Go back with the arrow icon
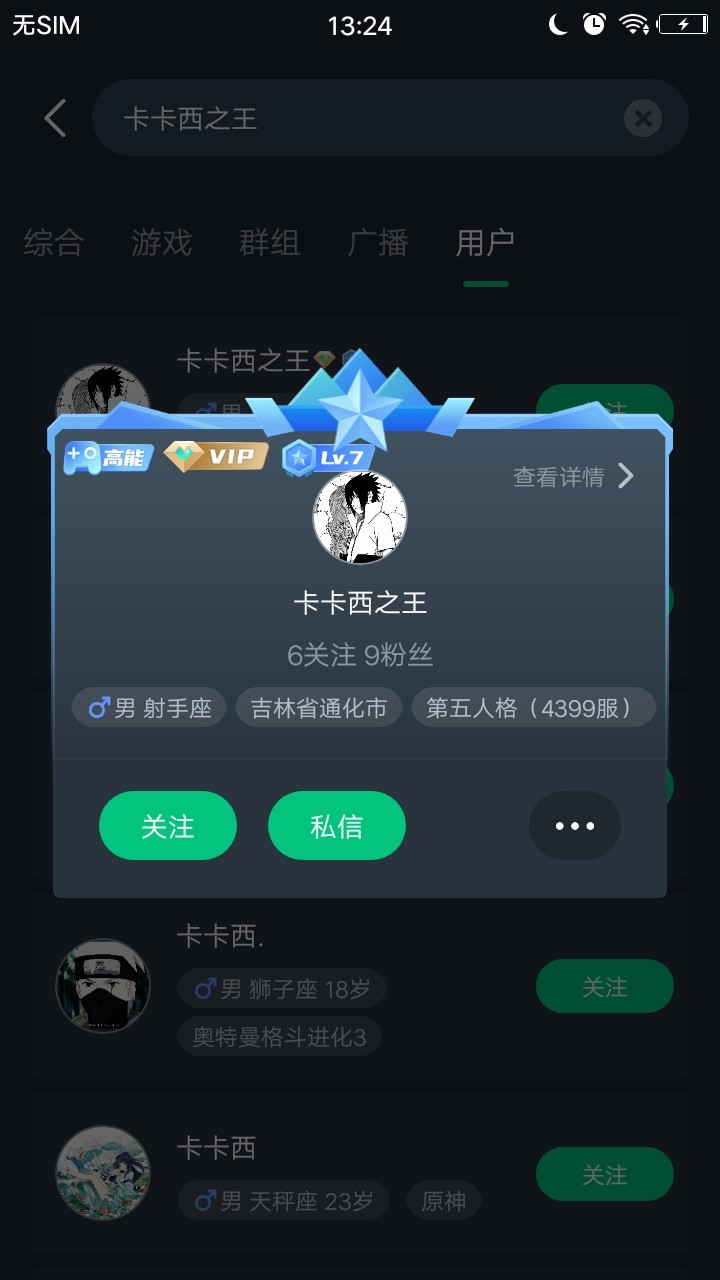Viewport: 720px width, 1280px height. [x=56, y=118]
